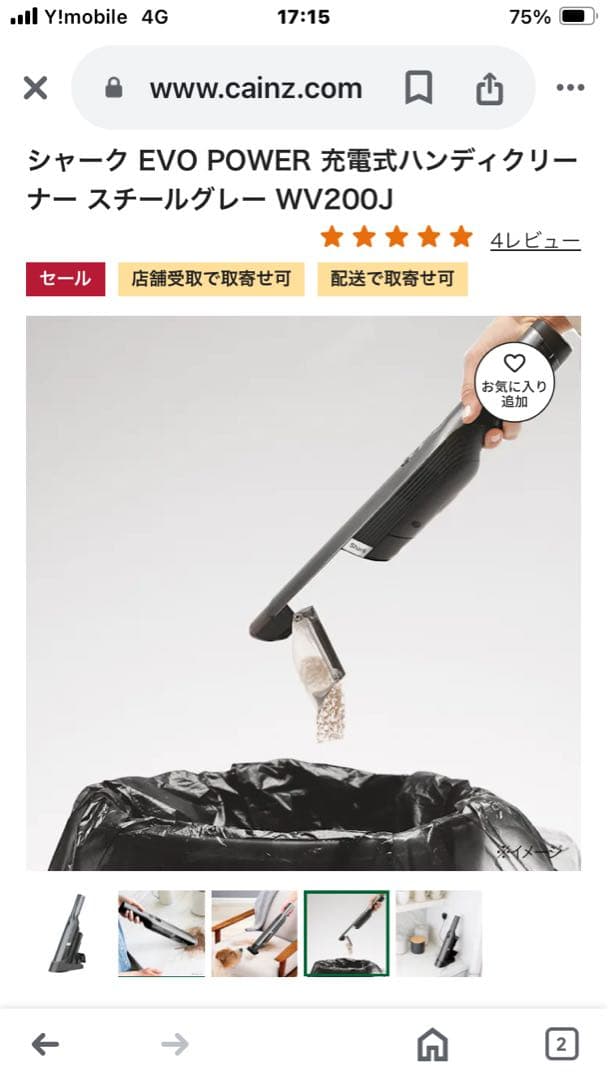The image size is (608, 1080).
Task: Add product to favorites (お気に入り追加)
Action: [x=514, y=381]
